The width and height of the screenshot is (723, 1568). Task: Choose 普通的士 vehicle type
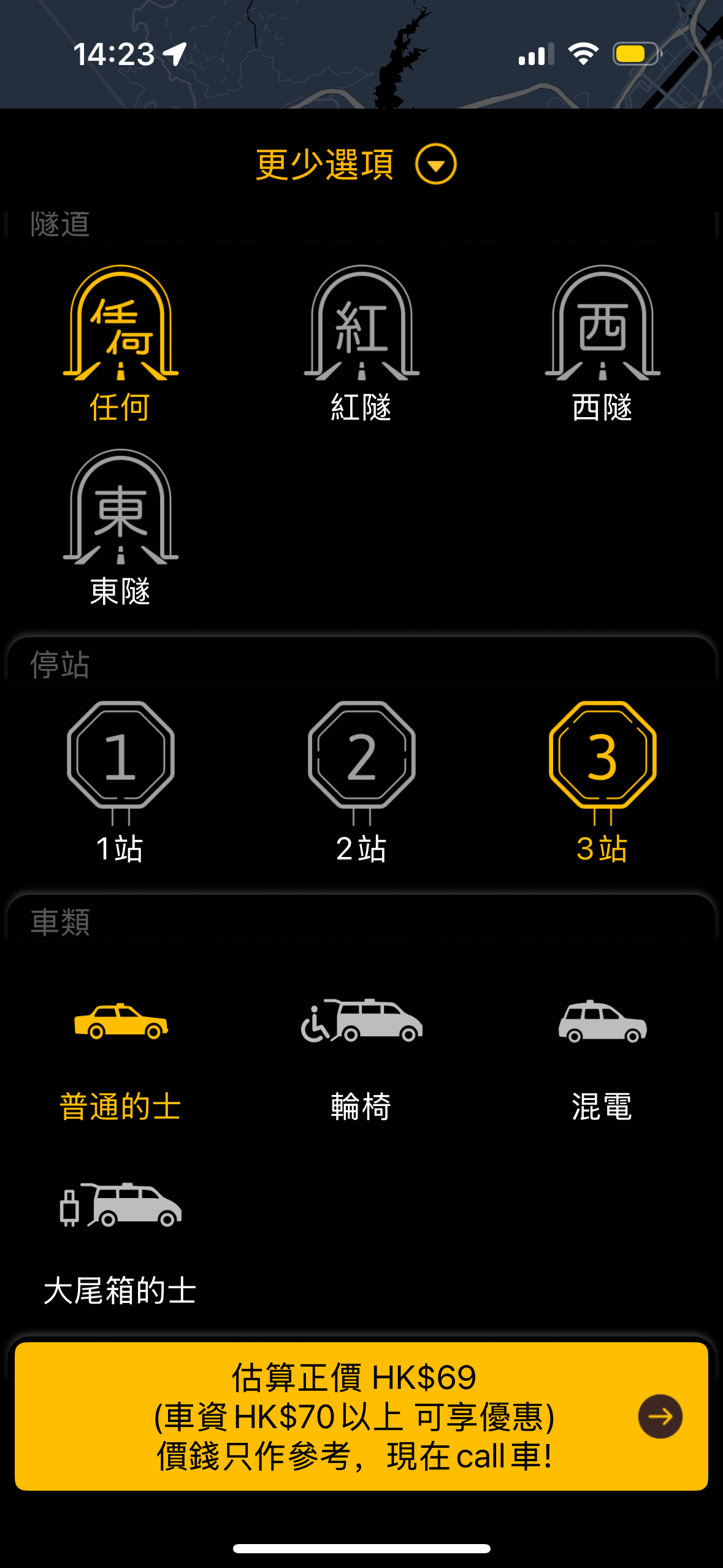point(120,1056)
